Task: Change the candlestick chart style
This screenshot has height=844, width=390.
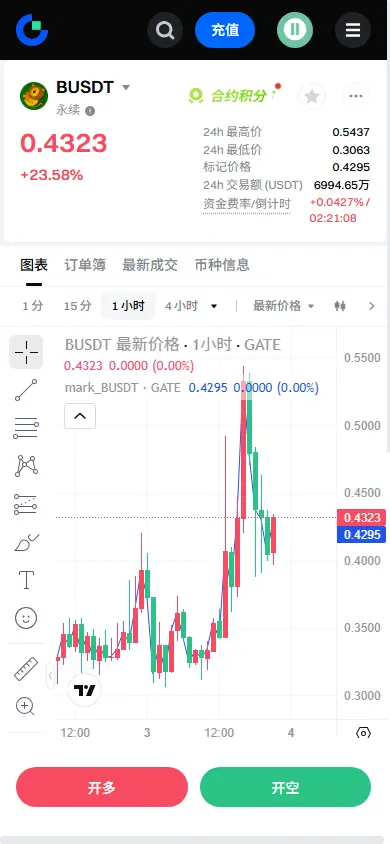Action: (x=339, y=306)
